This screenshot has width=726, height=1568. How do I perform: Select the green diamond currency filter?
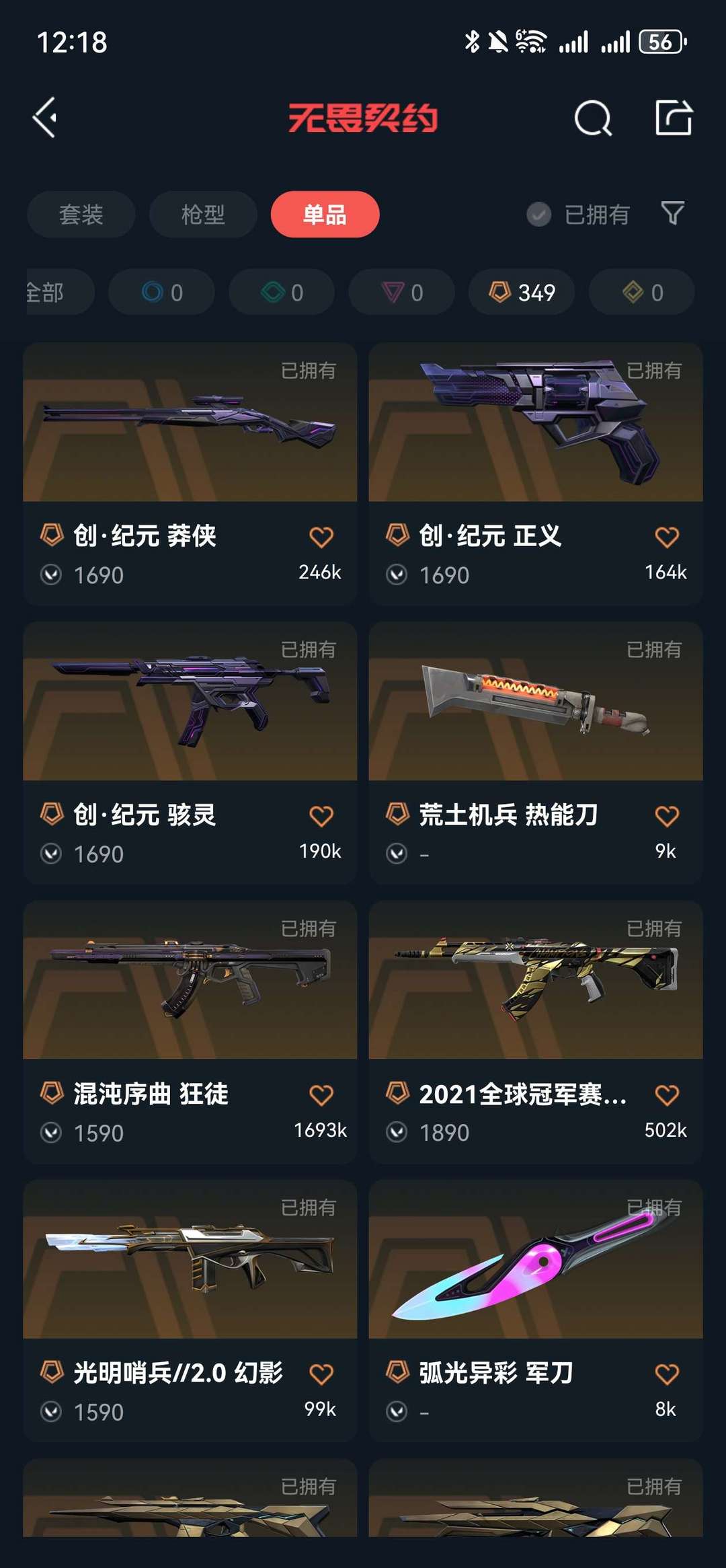[x=280, y=292]
